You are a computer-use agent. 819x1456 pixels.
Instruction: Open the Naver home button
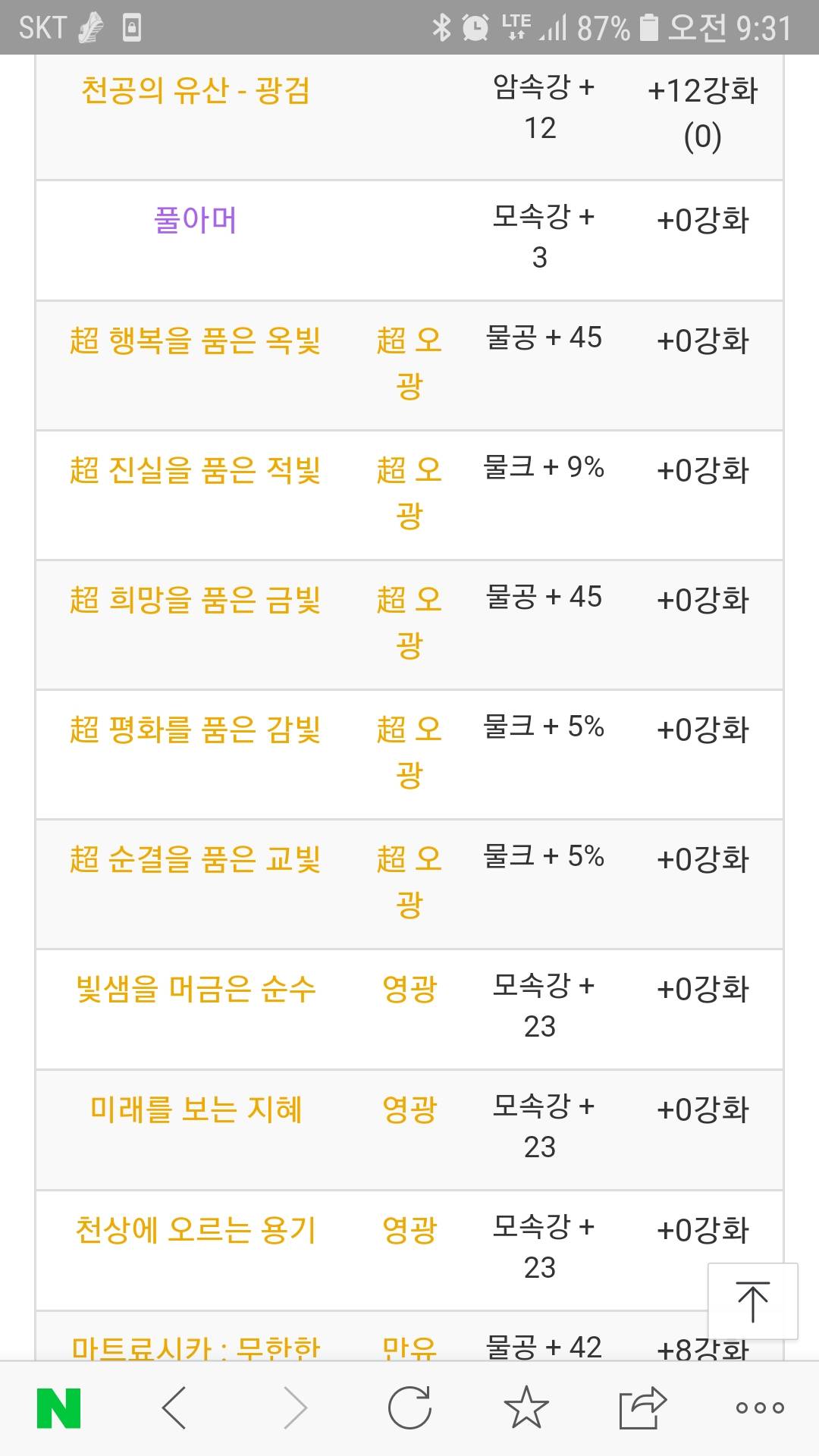(x=58, y=1408)
